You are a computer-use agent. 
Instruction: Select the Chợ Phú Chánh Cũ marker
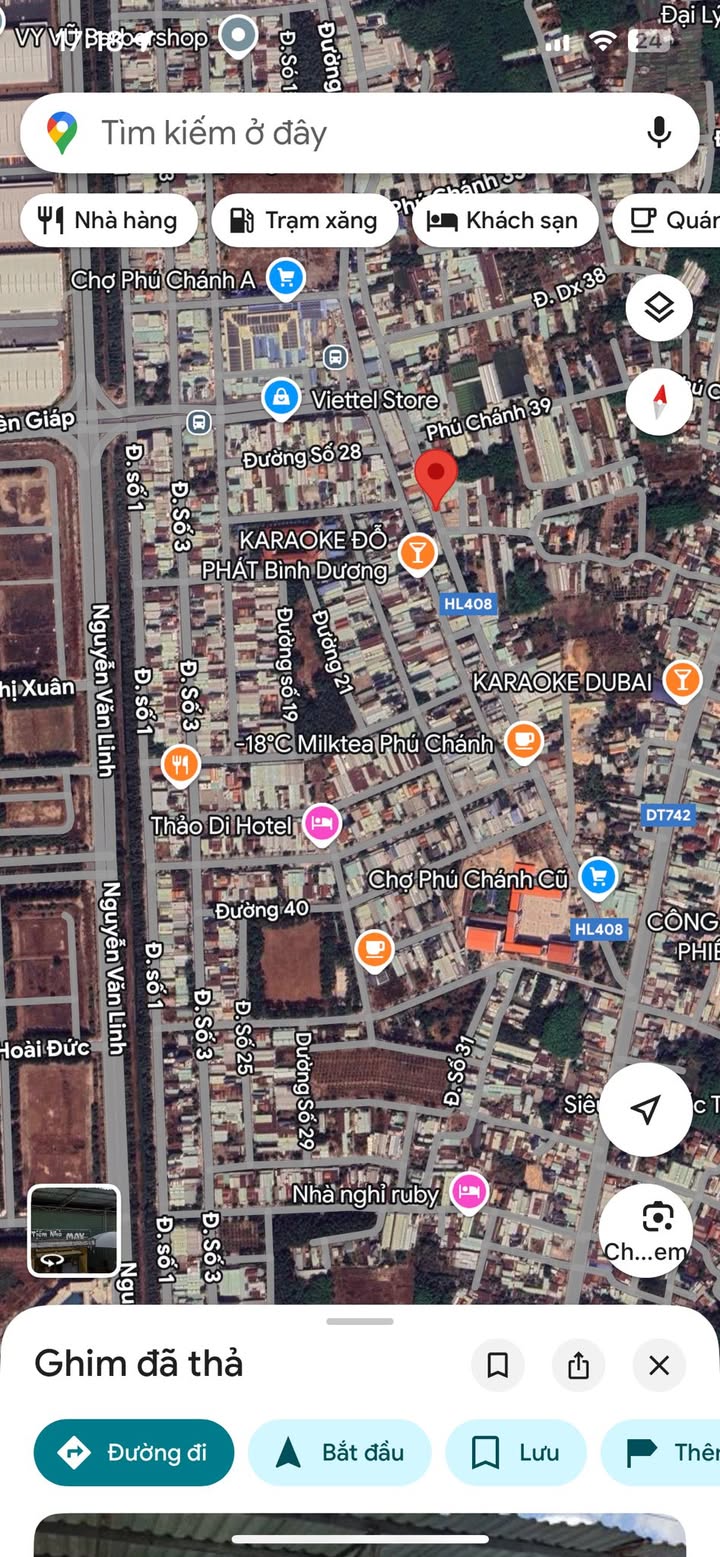tap(598, 877)
